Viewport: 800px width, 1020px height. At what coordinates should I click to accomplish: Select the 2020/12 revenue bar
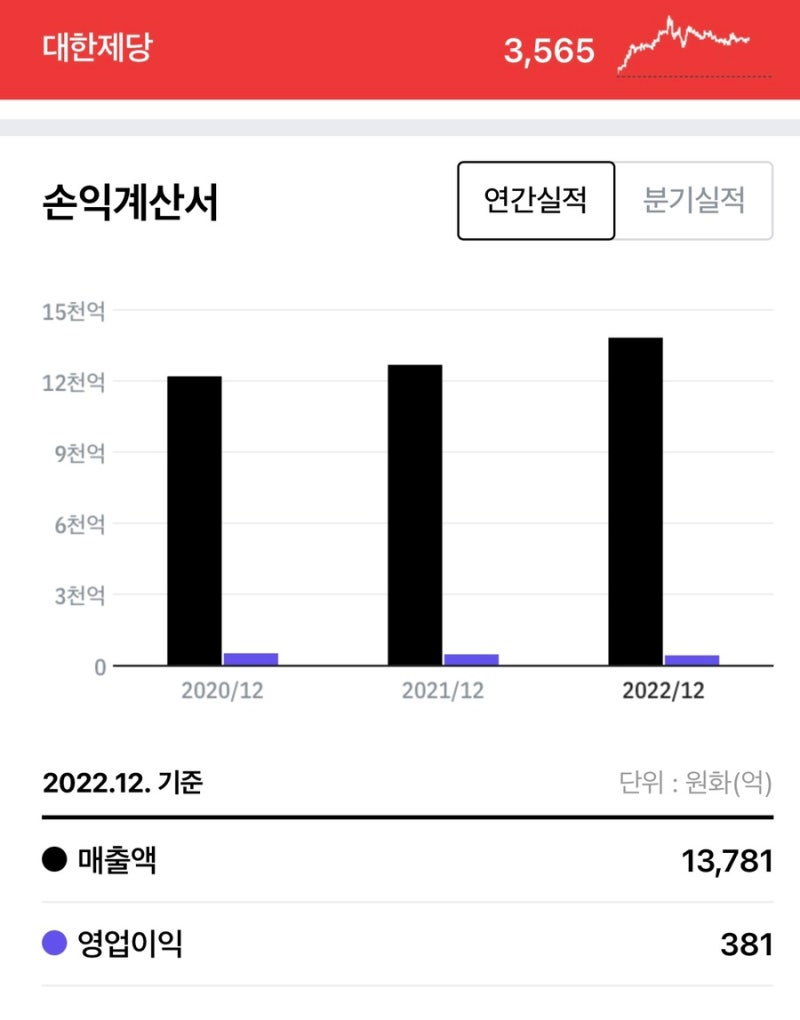(196, 520)
